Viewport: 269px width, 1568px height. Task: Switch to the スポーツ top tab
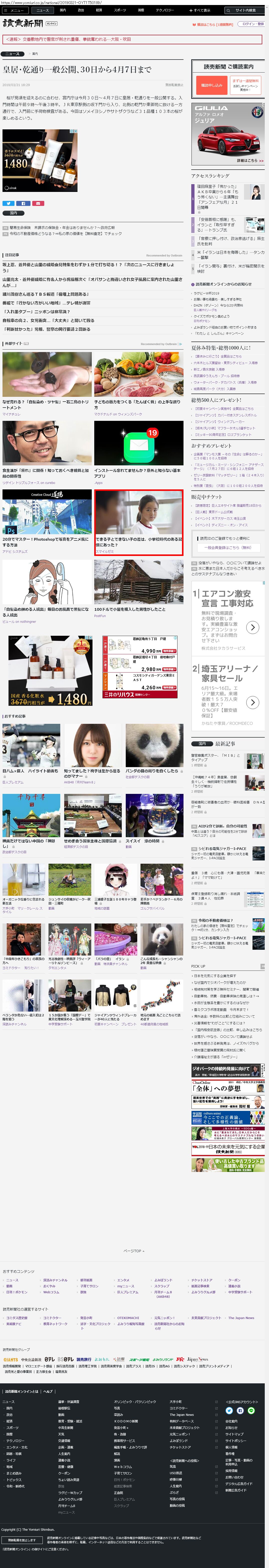click(120, 10)
